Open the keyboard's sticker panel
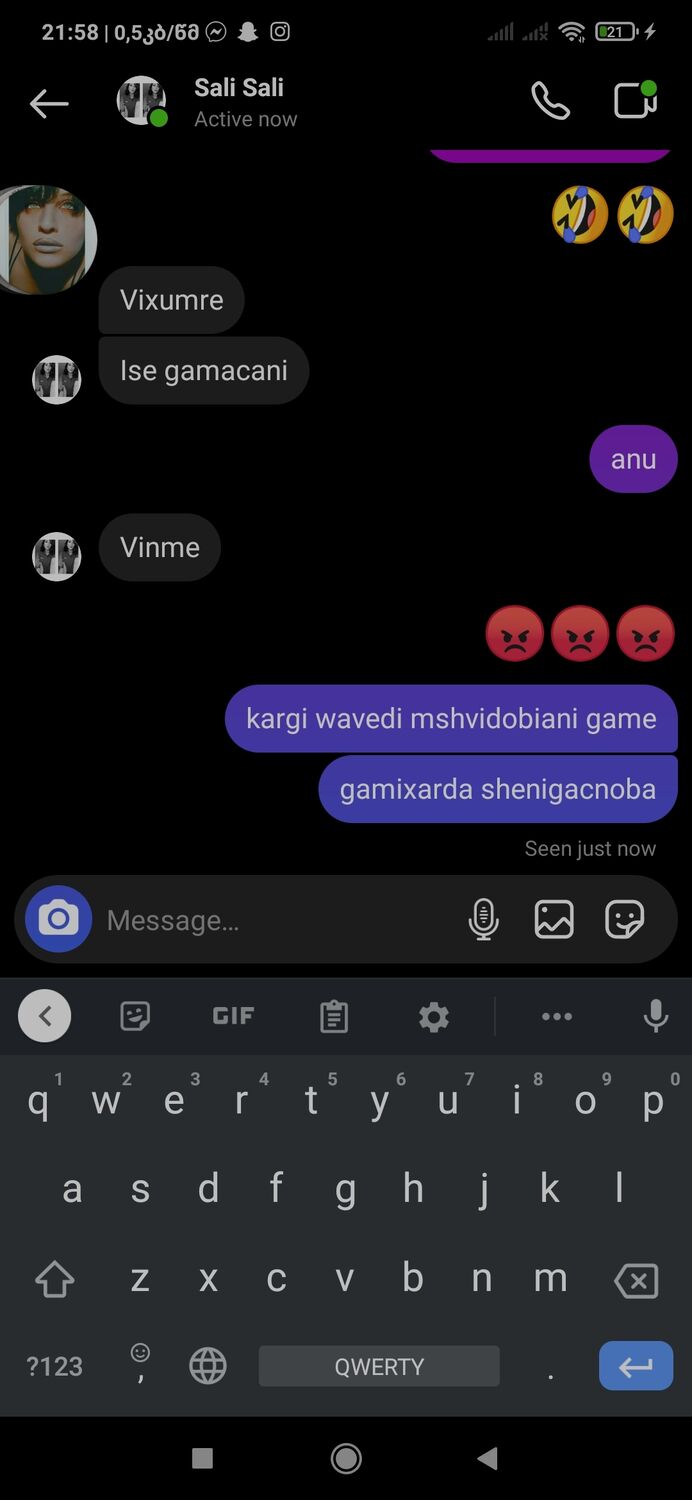 click(134, 1016)
